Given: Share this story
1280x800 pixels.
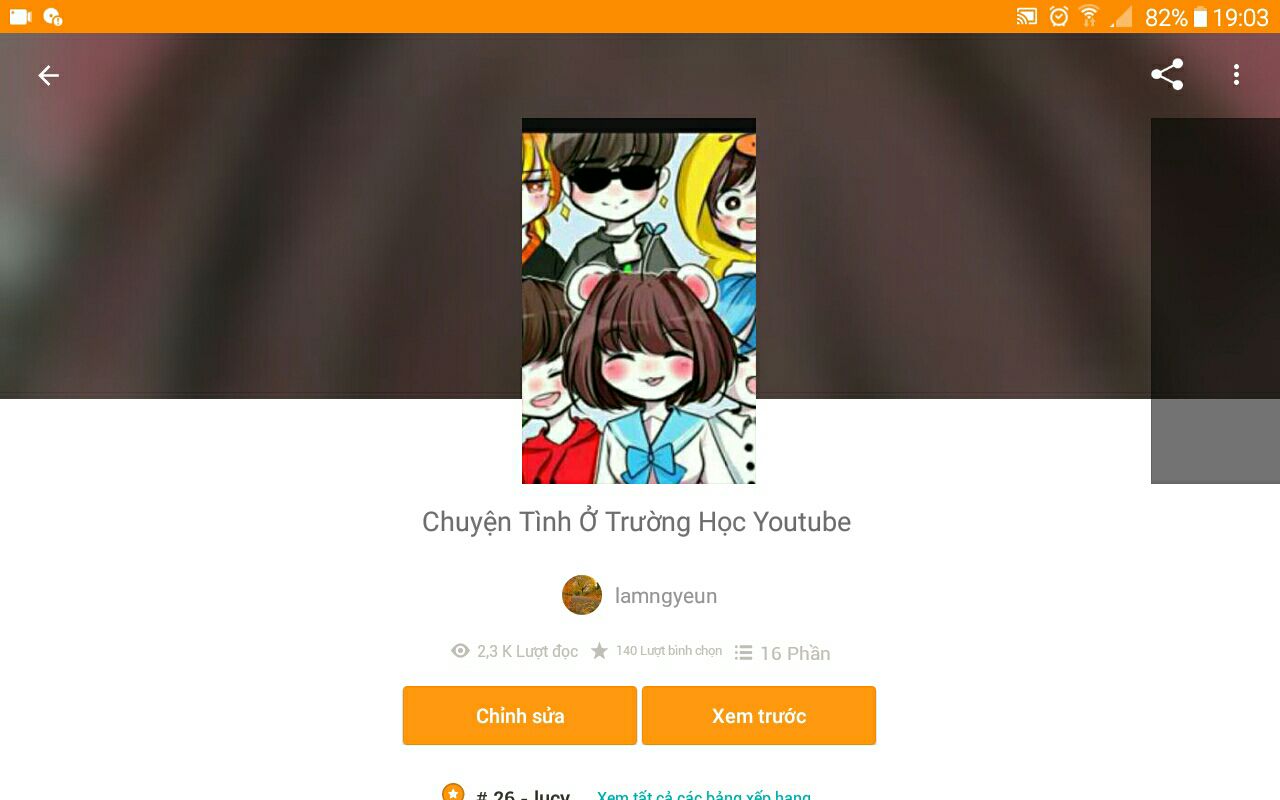Looking at the screenshot, I should click(x=1167, y=75).
